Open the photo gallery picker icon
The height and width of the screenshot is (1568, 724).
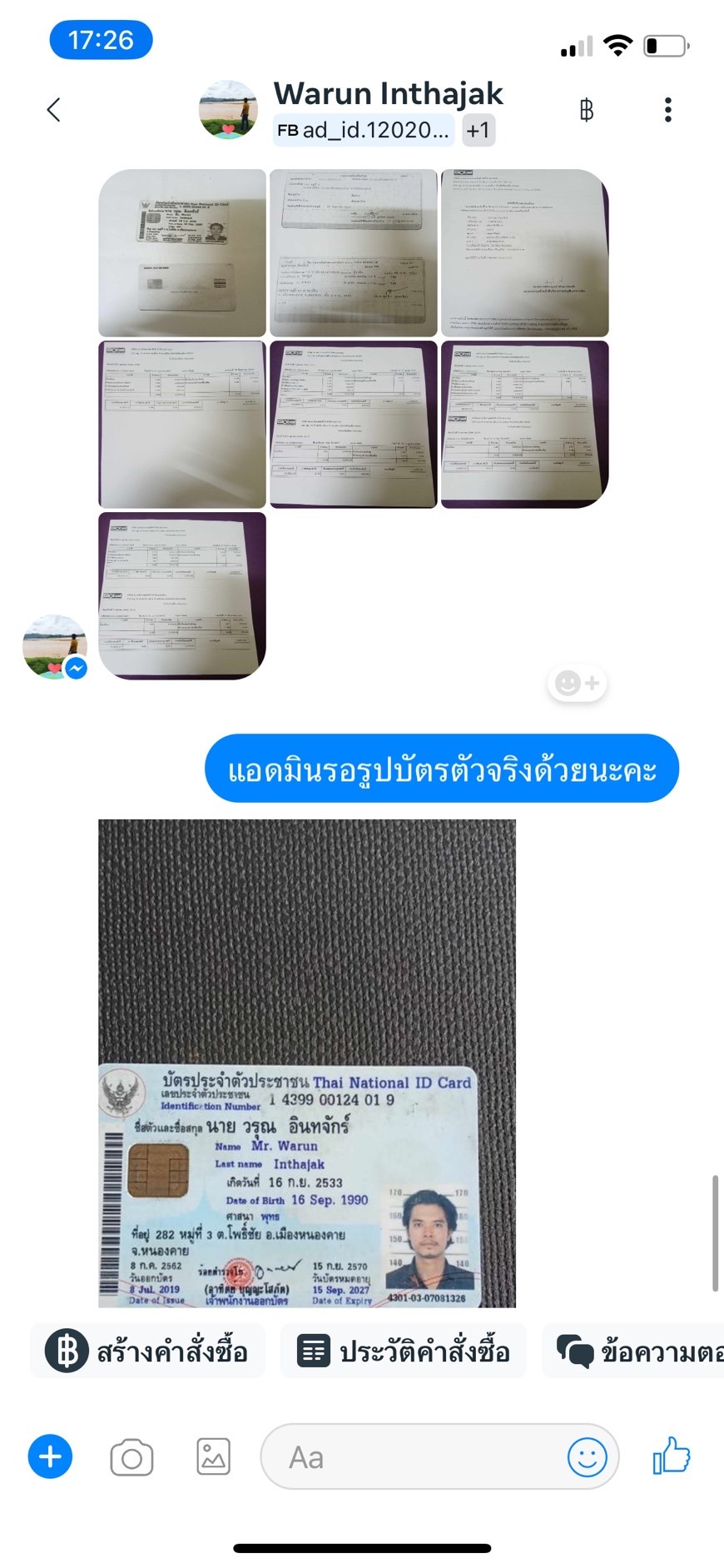213,1456
